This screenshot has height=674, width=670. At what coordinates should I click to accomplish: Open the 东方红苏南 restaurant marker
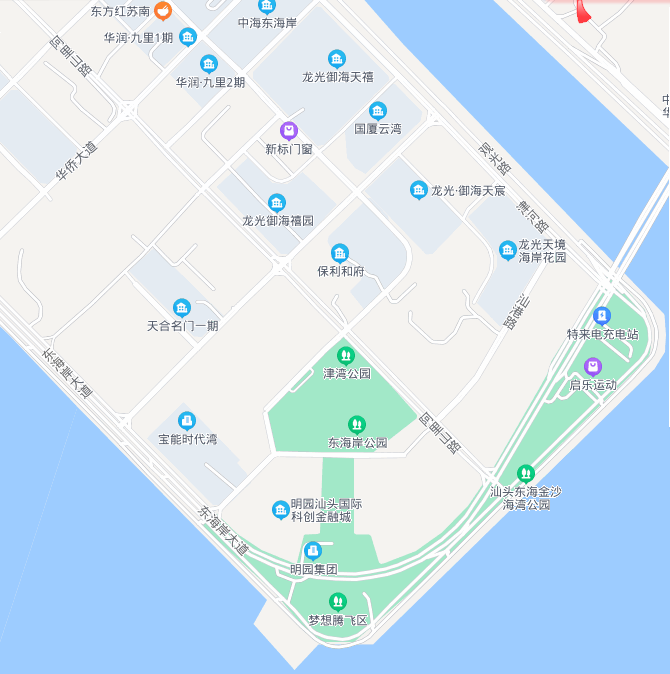(162, 11)
